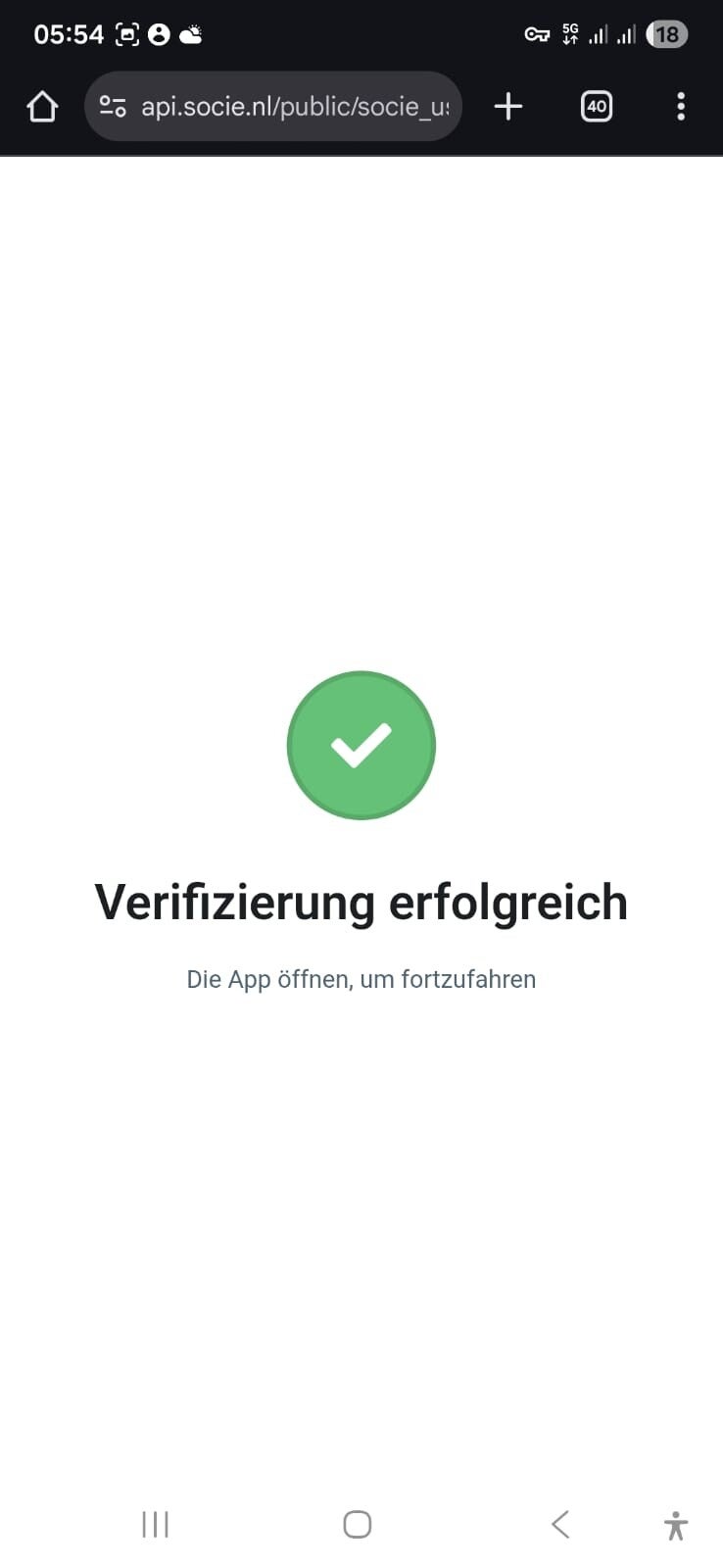Open the browser overflow menu
Viewport: 723px width, 1568px height.
(x=681, y=106)
